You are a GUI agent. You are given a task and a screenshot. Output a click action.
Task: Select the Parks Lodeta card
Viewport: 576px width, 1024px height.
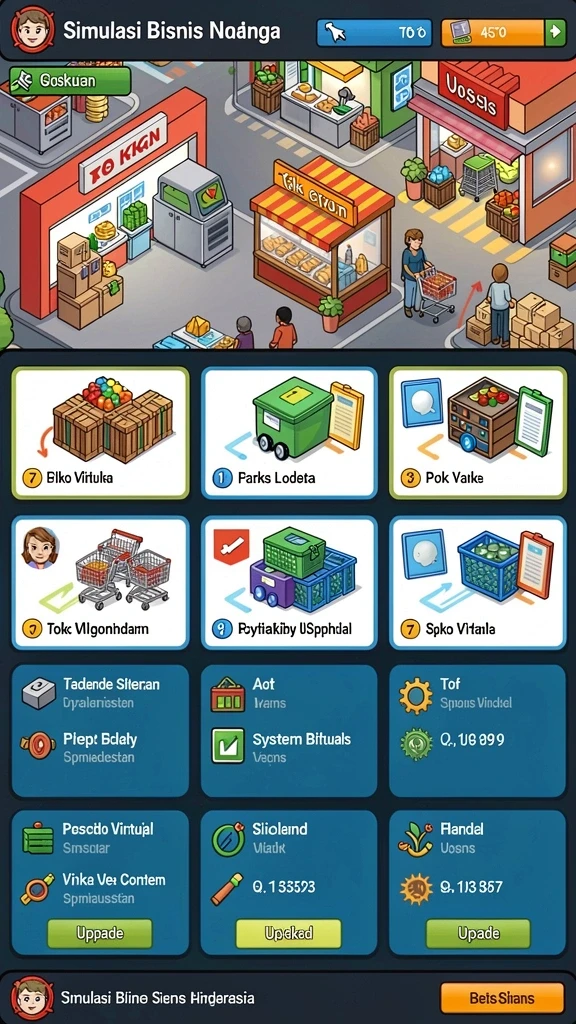(289, 432)
